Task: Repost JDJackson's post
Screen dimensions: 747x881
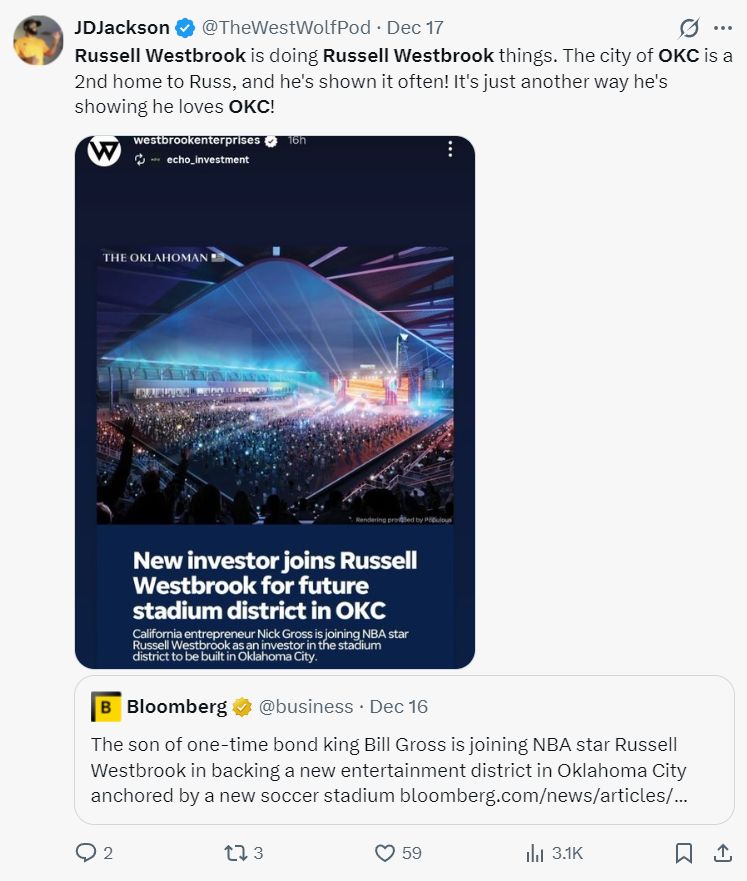Action: click(x=233, y=853)
